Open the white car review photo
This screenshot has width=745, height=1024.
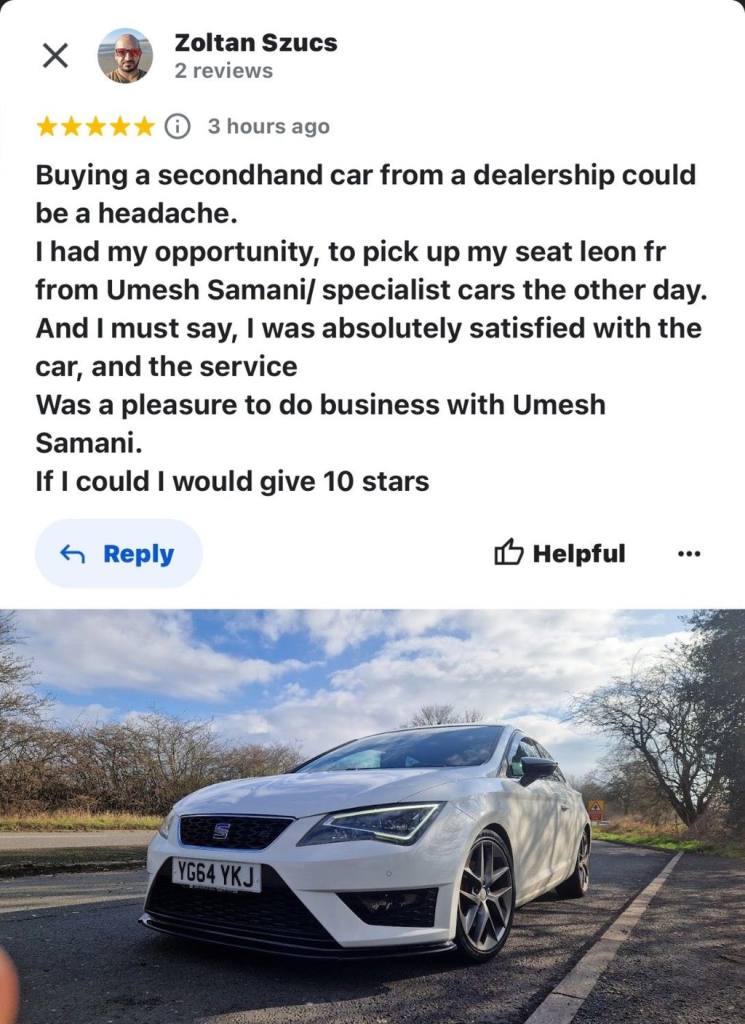pos(372,816)
